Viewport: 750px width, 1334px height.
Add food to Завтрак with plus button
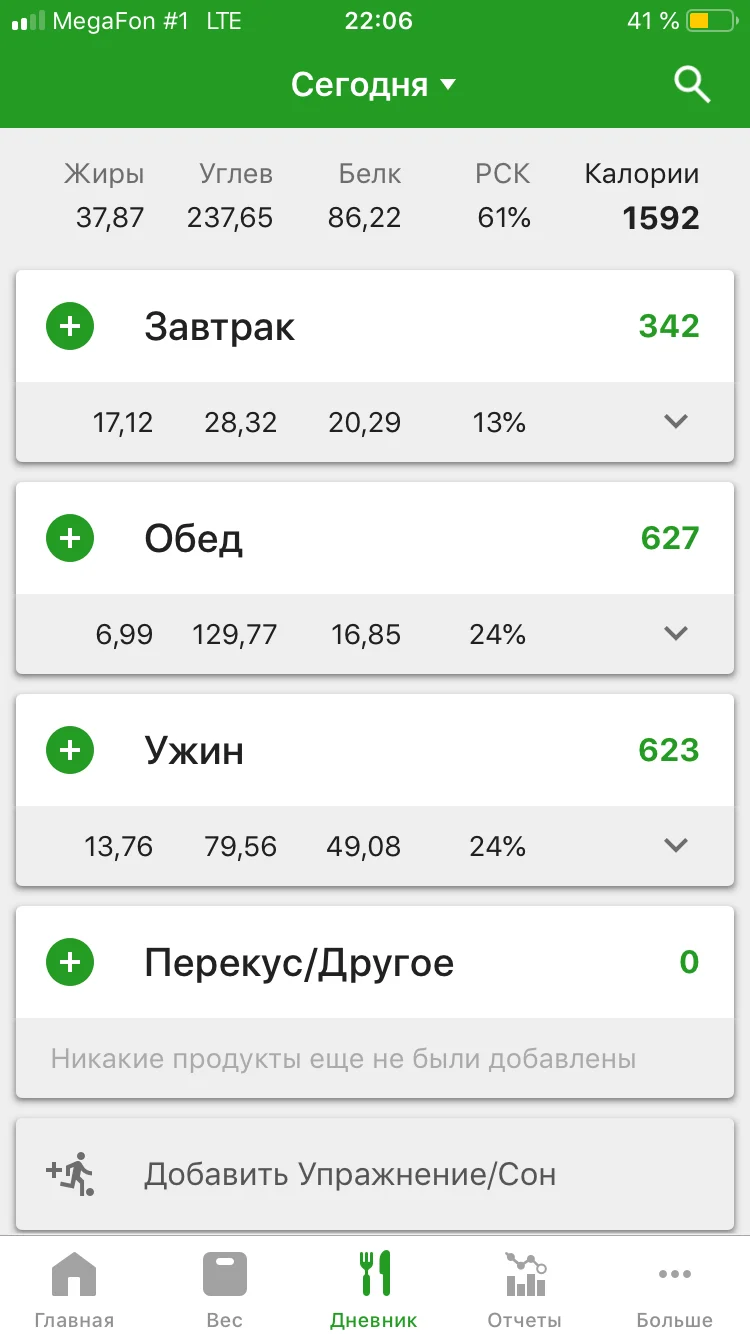click(70, 326)
